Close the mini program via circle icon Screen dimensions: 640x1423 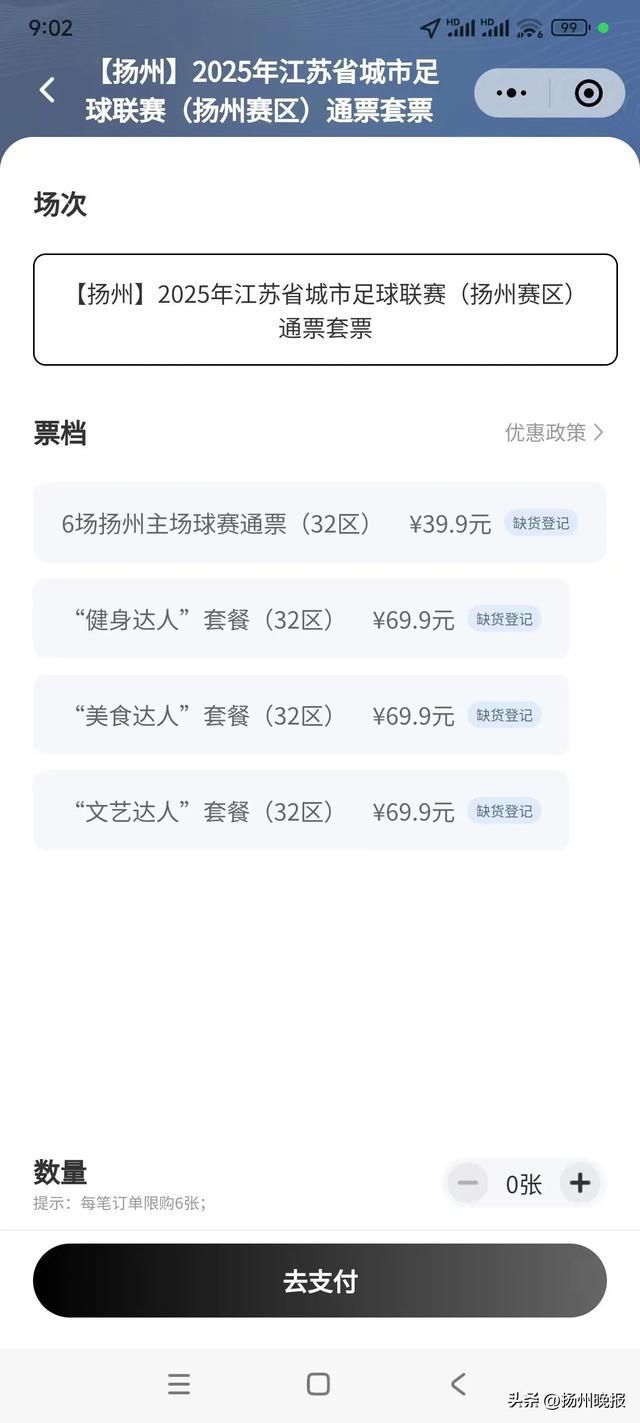589,93
